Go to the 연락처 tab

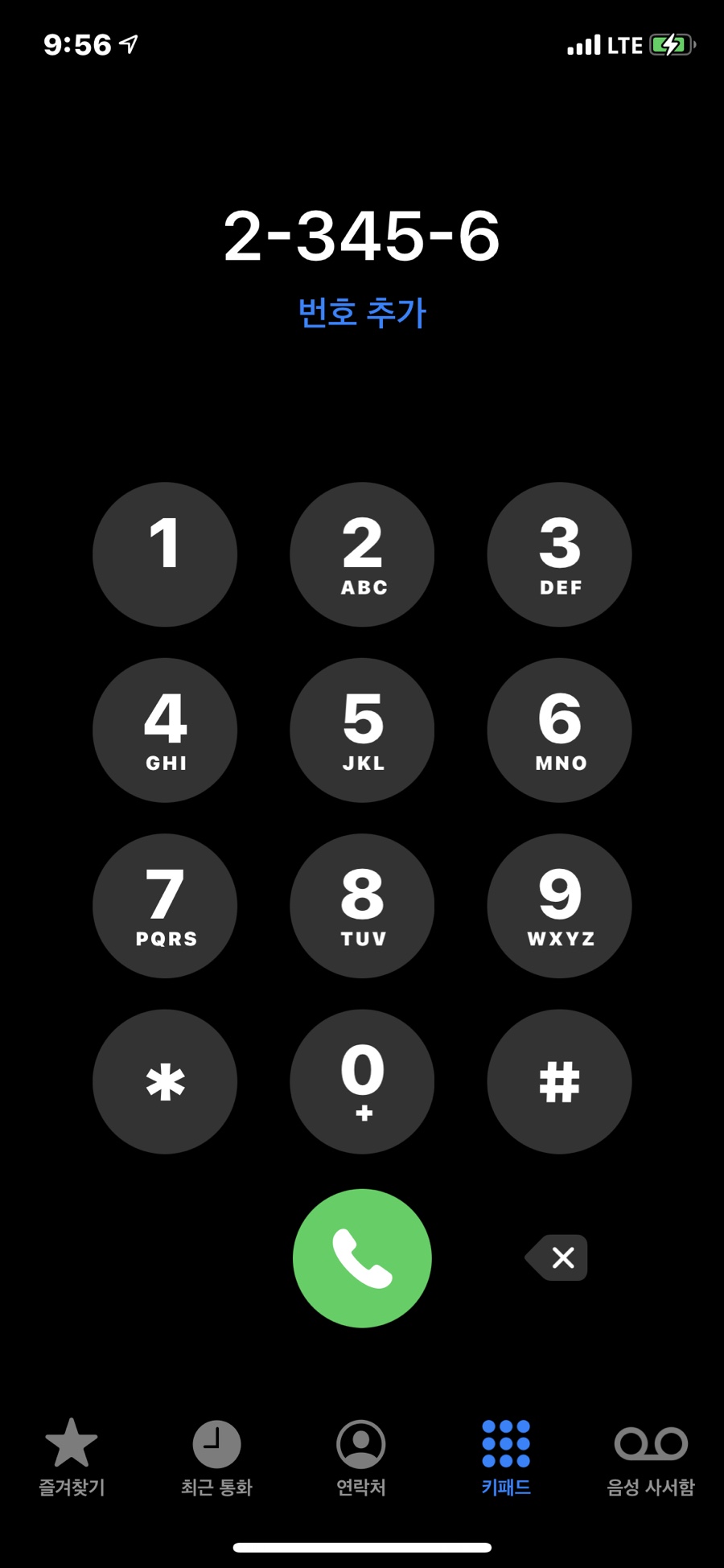tap(361, 1457)
